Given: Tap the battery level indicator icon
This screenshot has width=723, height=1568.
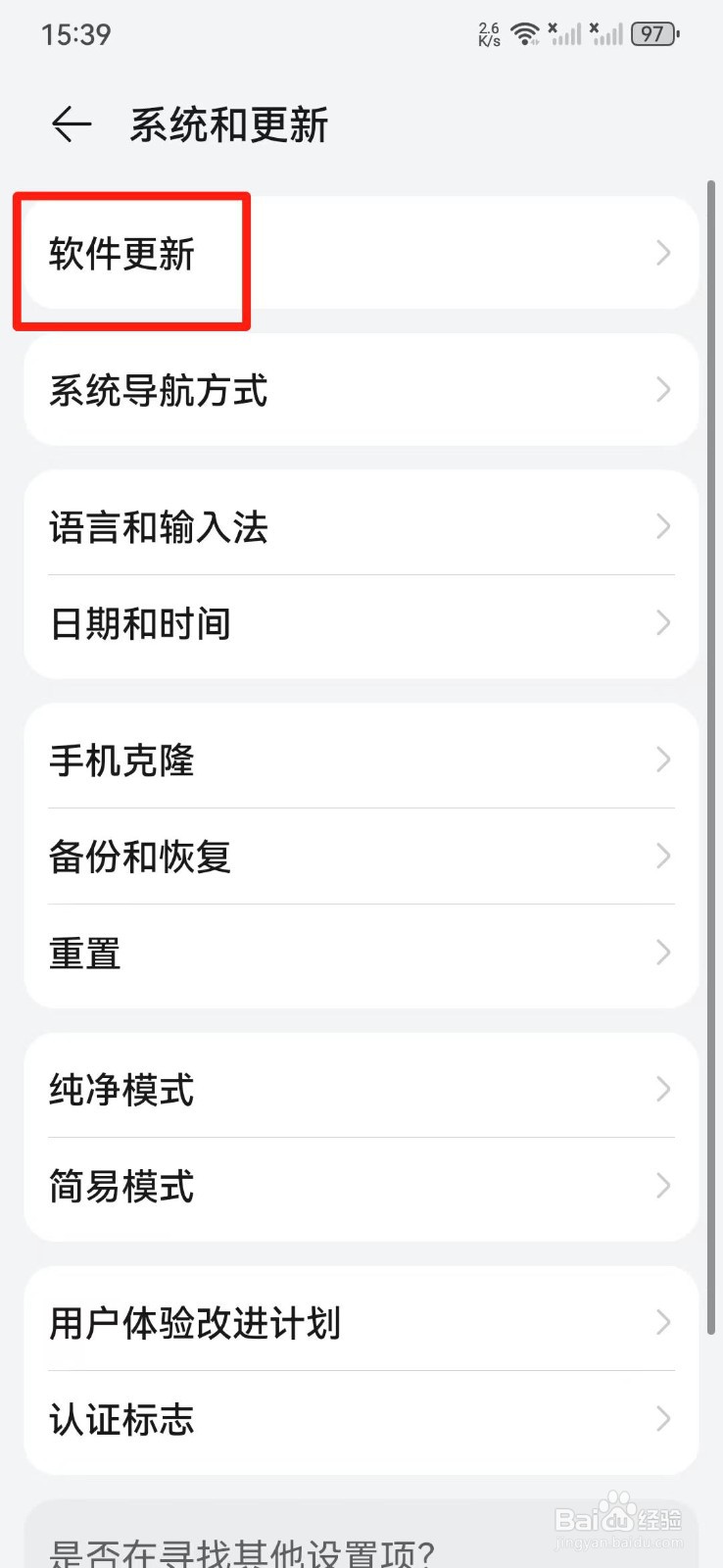Looking at the screenshot, I should 651,32.
